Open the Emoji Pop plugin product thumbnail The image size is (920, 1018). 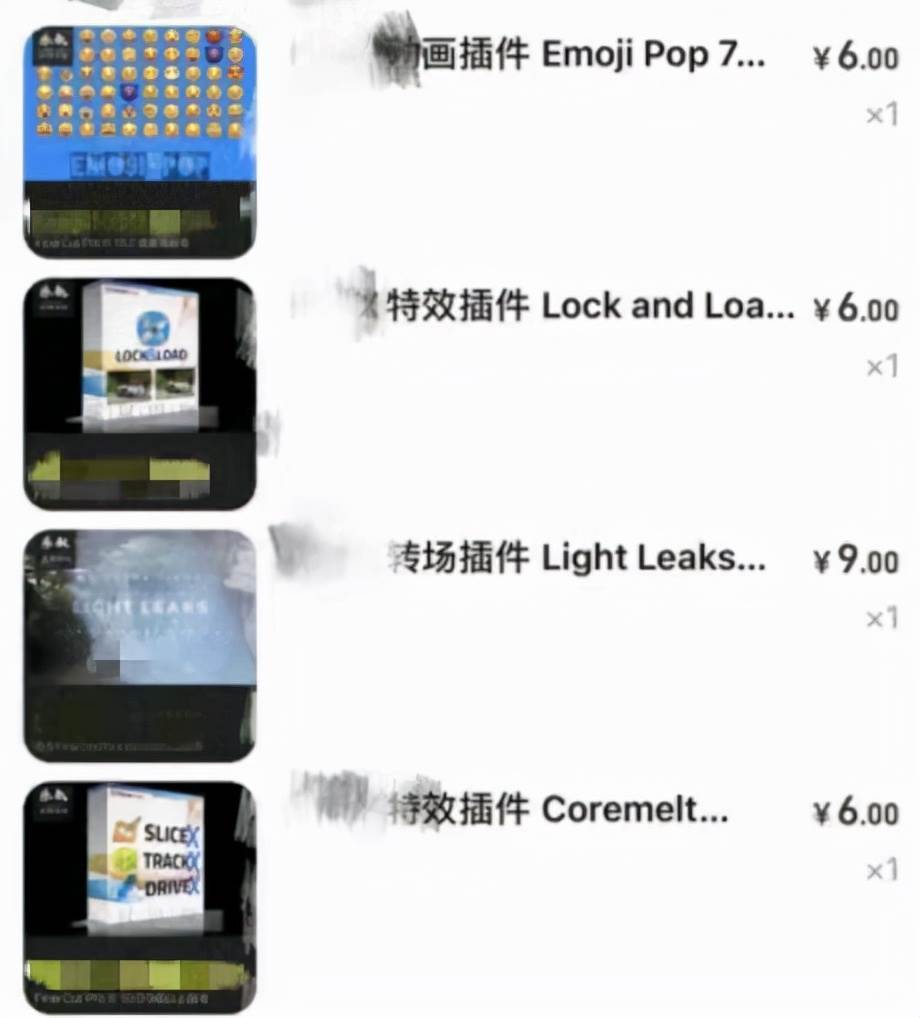(x=139, y=141)
